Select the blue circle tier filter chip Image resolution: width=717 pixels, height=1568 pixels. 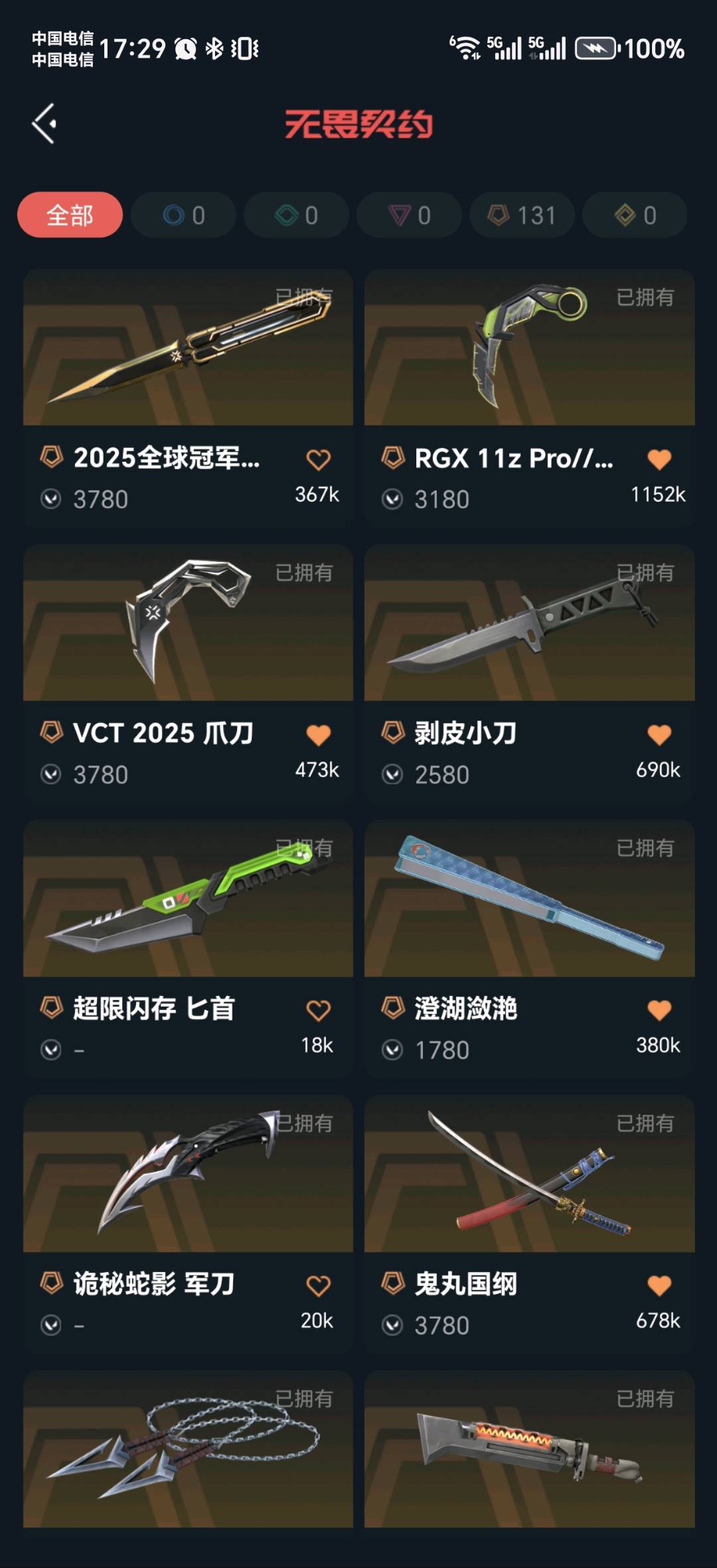[183, 215]
